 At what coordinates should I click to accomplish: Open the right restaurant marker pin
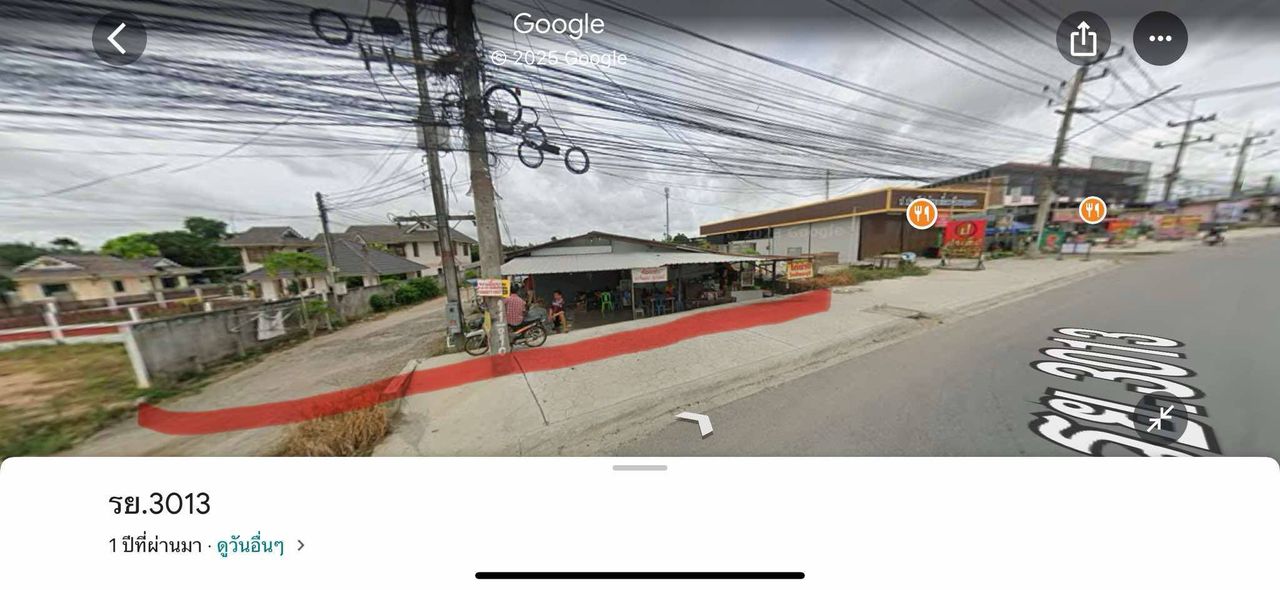1092,210
